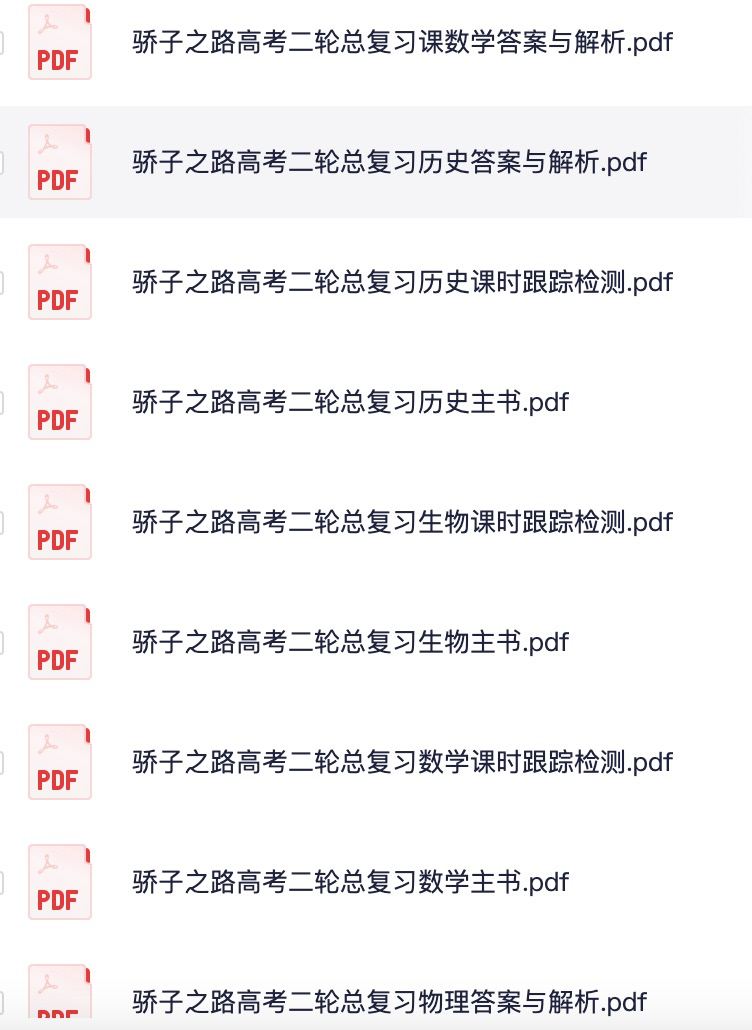Click the PDF icon for 历史课时跟踪检测 file

point(60,282)
